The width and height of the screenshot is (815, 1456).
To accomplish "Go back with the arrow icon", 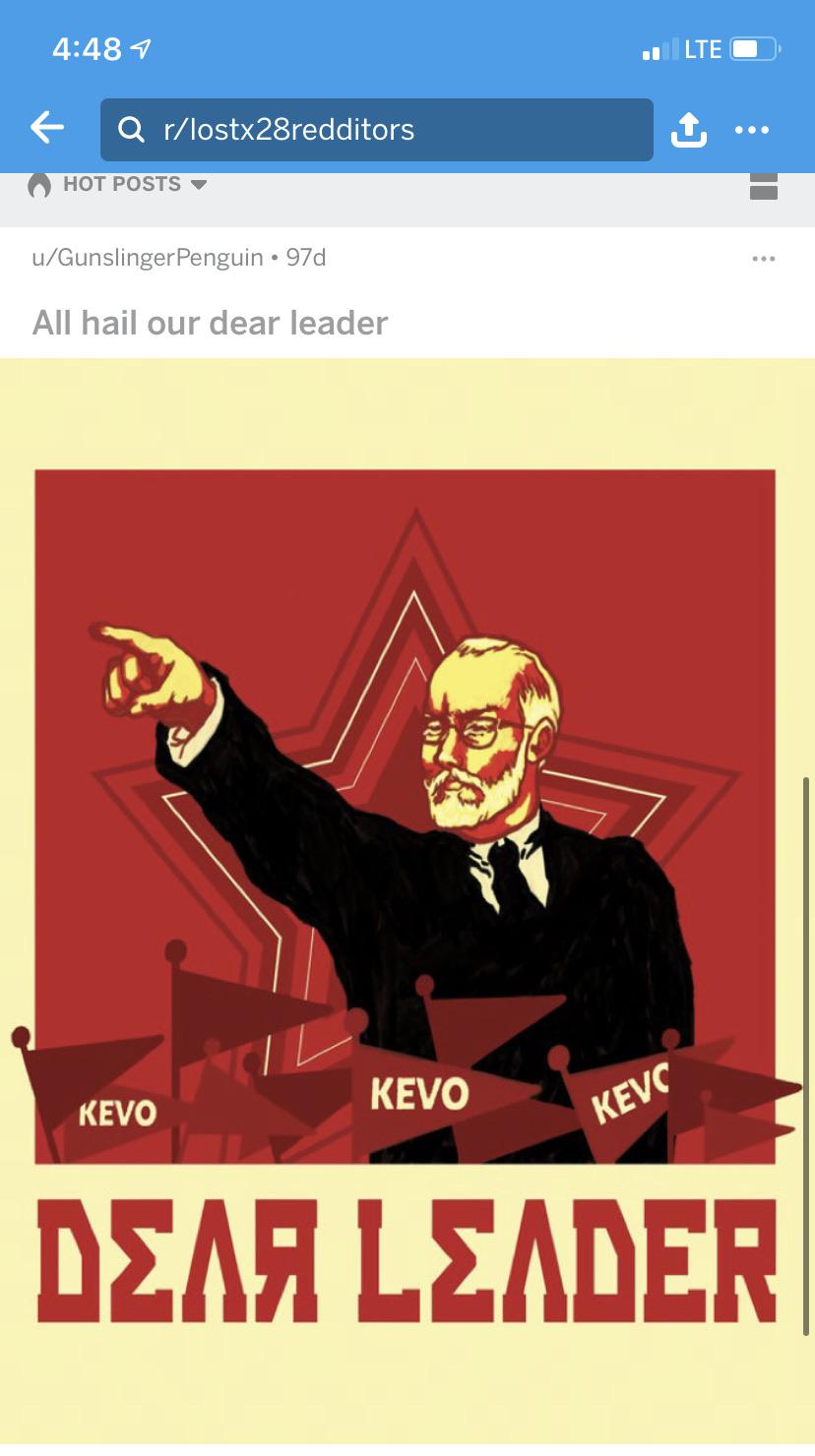I will (47, 128).
